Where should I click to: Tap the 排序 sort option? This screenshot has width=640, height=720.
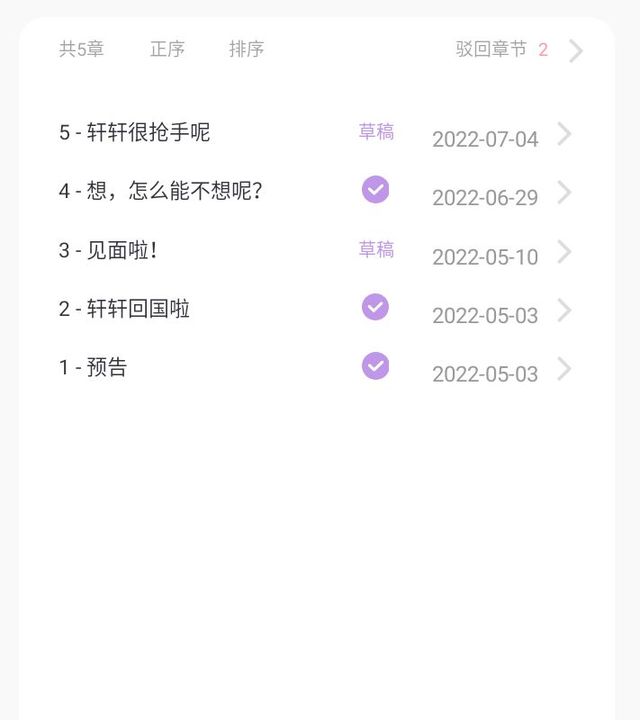click(247, 49)
